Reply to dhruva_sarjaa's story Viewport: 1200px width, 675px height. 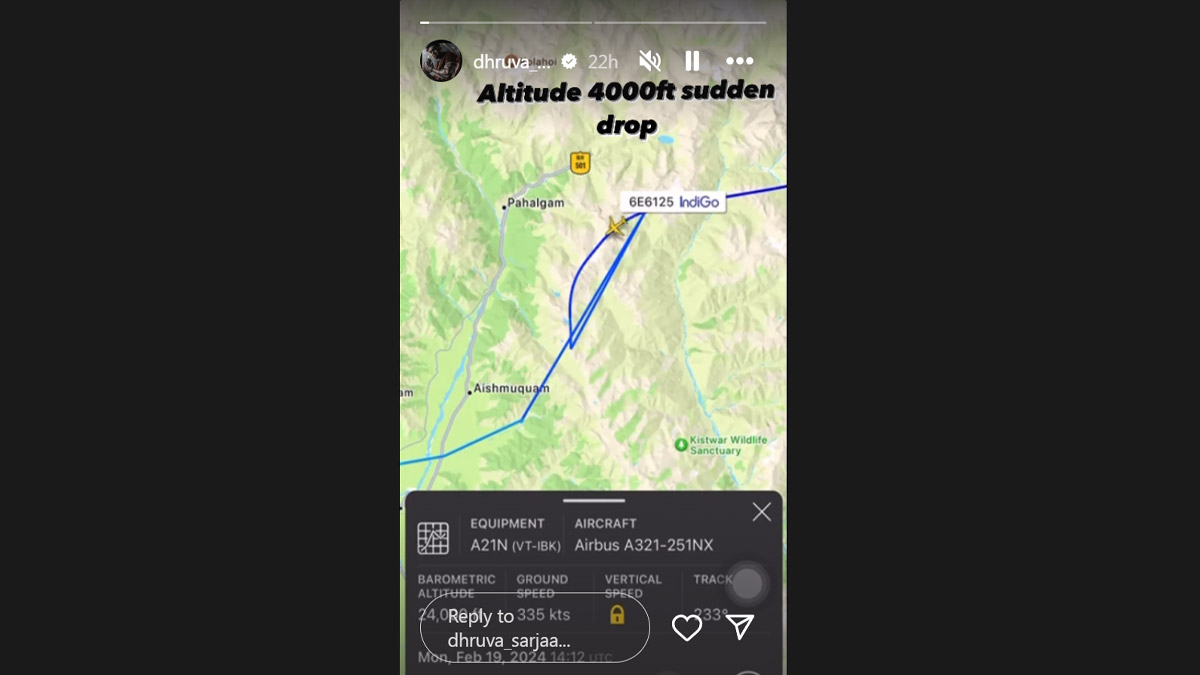point(534,628)
